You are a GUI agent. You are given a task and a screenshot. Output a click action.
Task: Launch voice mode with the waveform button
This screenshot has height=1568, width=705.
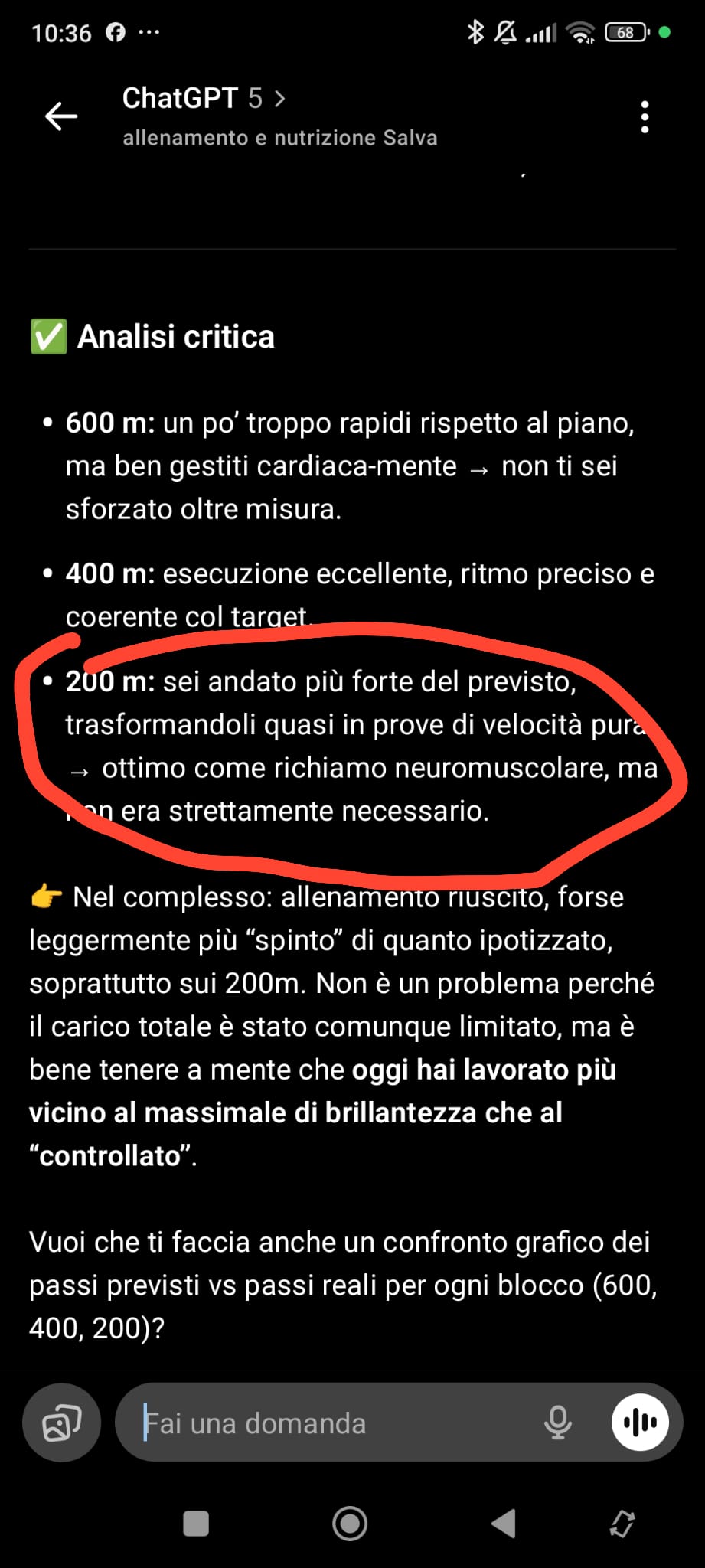[x=640, y=1423]
